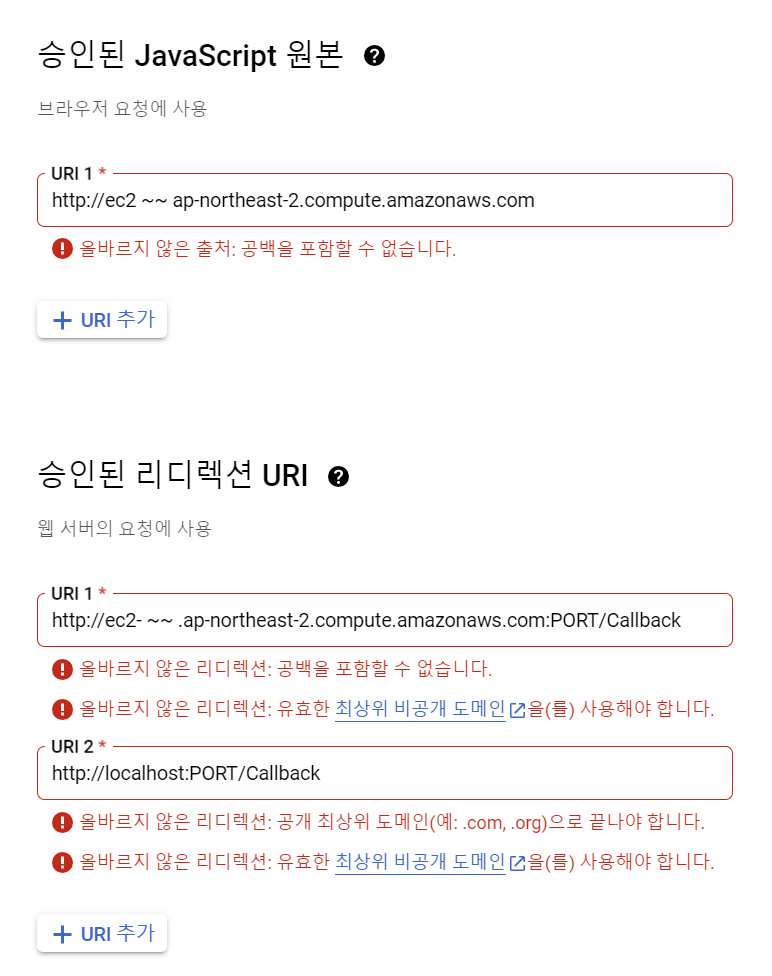Open help icon beside 승인된 JavaScript 원본
The image size is (772, 976).
[x=375, y=56]
